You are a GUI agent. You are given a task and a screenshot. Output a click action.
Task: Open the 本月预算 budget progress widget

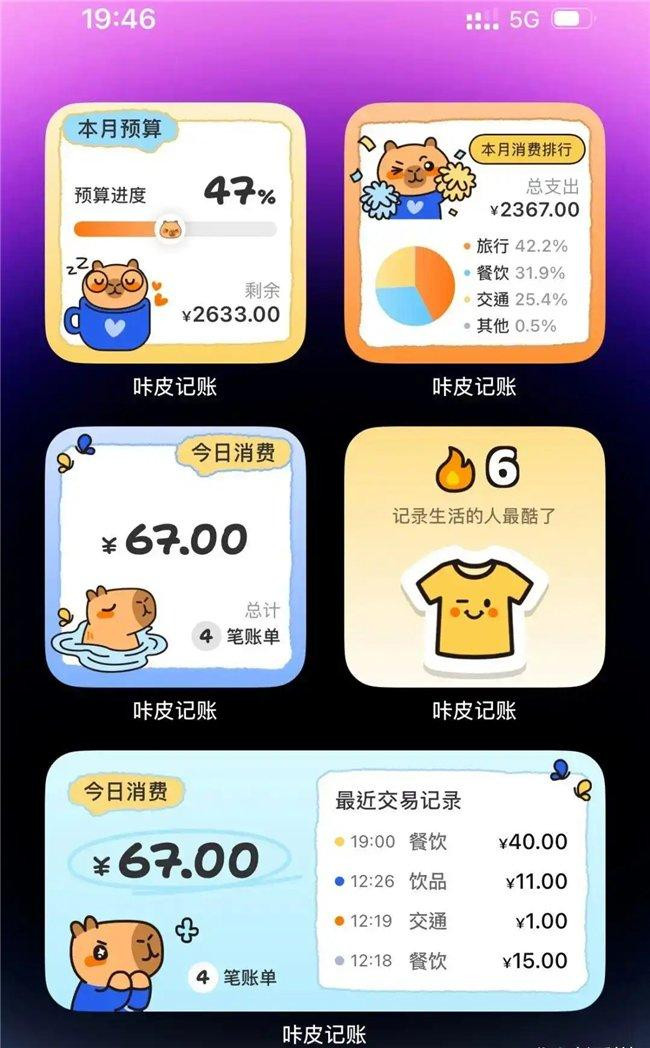175,233
